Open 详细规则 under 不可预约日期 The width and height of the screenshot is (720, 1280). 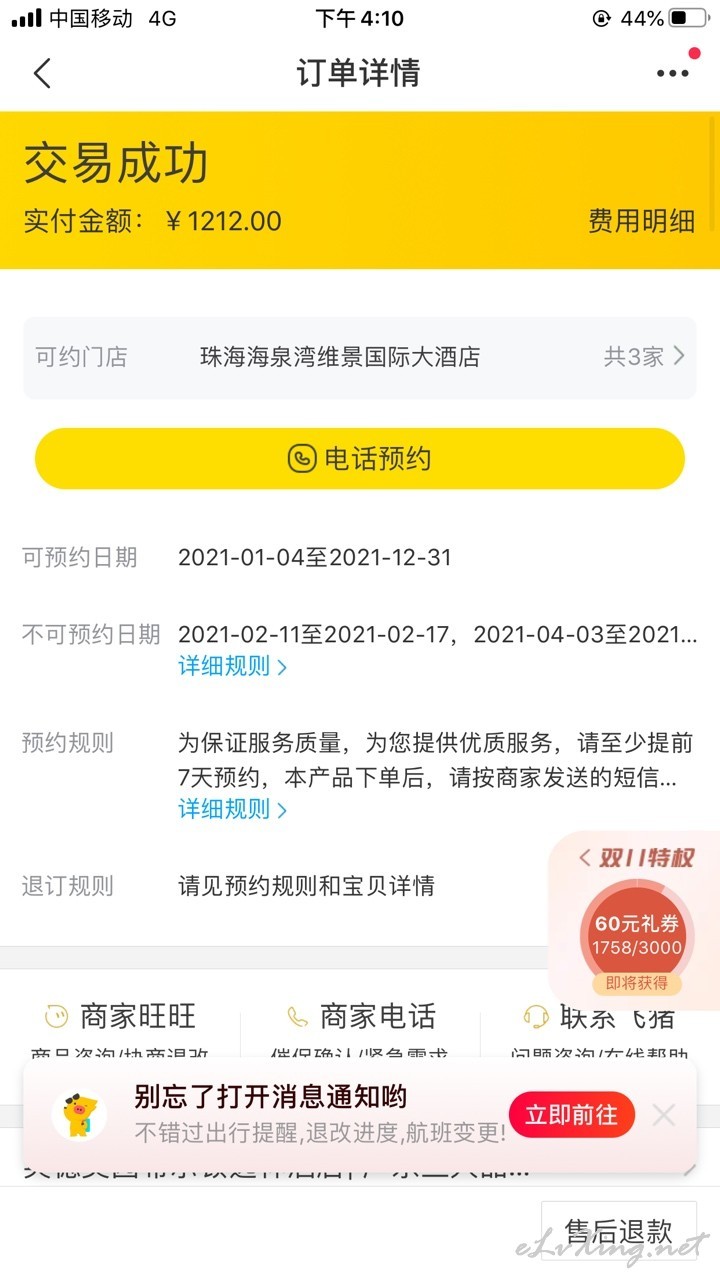tap(233, 666)
